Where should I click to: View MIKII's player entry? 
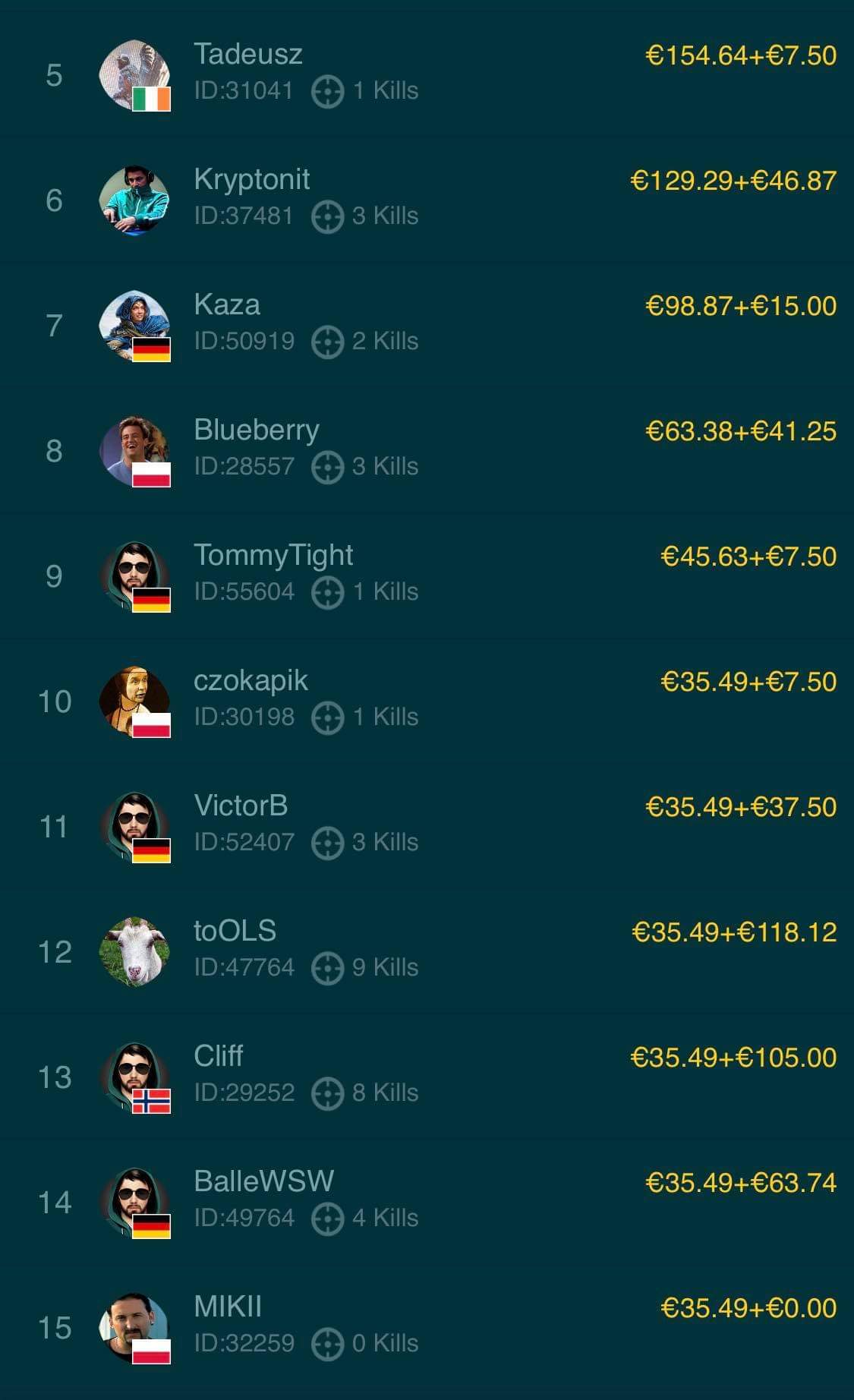427,1327
